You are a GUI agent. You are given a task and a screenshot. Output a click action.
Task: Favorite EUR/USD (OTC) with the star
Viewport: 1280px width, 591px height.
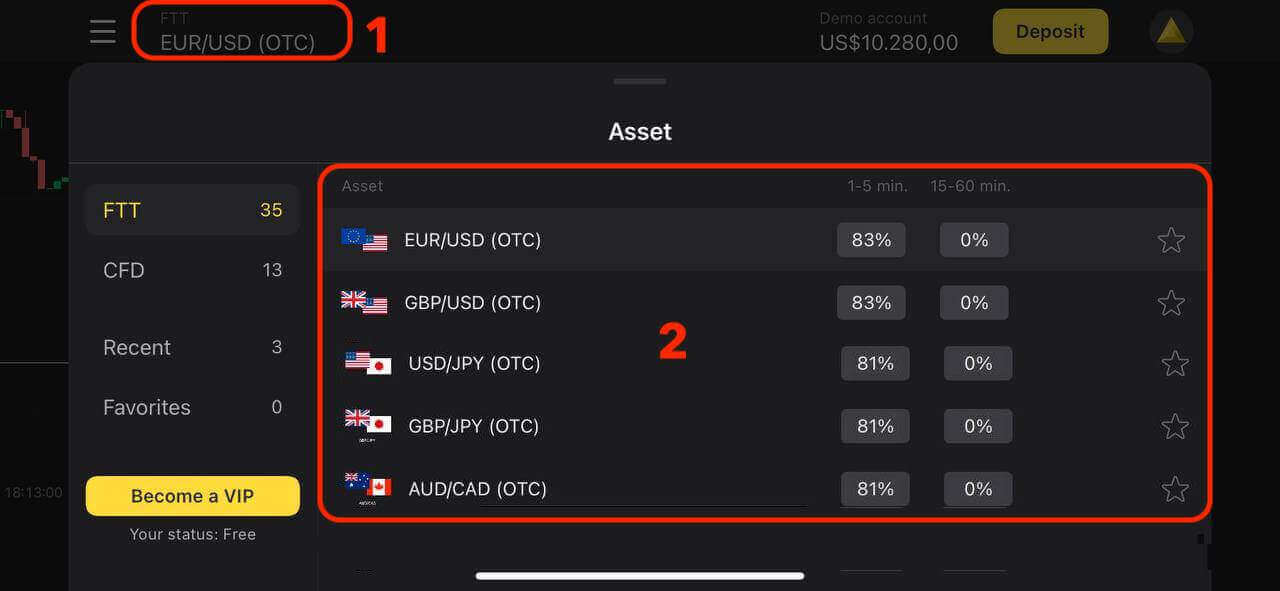click(x=1171, y=240)
